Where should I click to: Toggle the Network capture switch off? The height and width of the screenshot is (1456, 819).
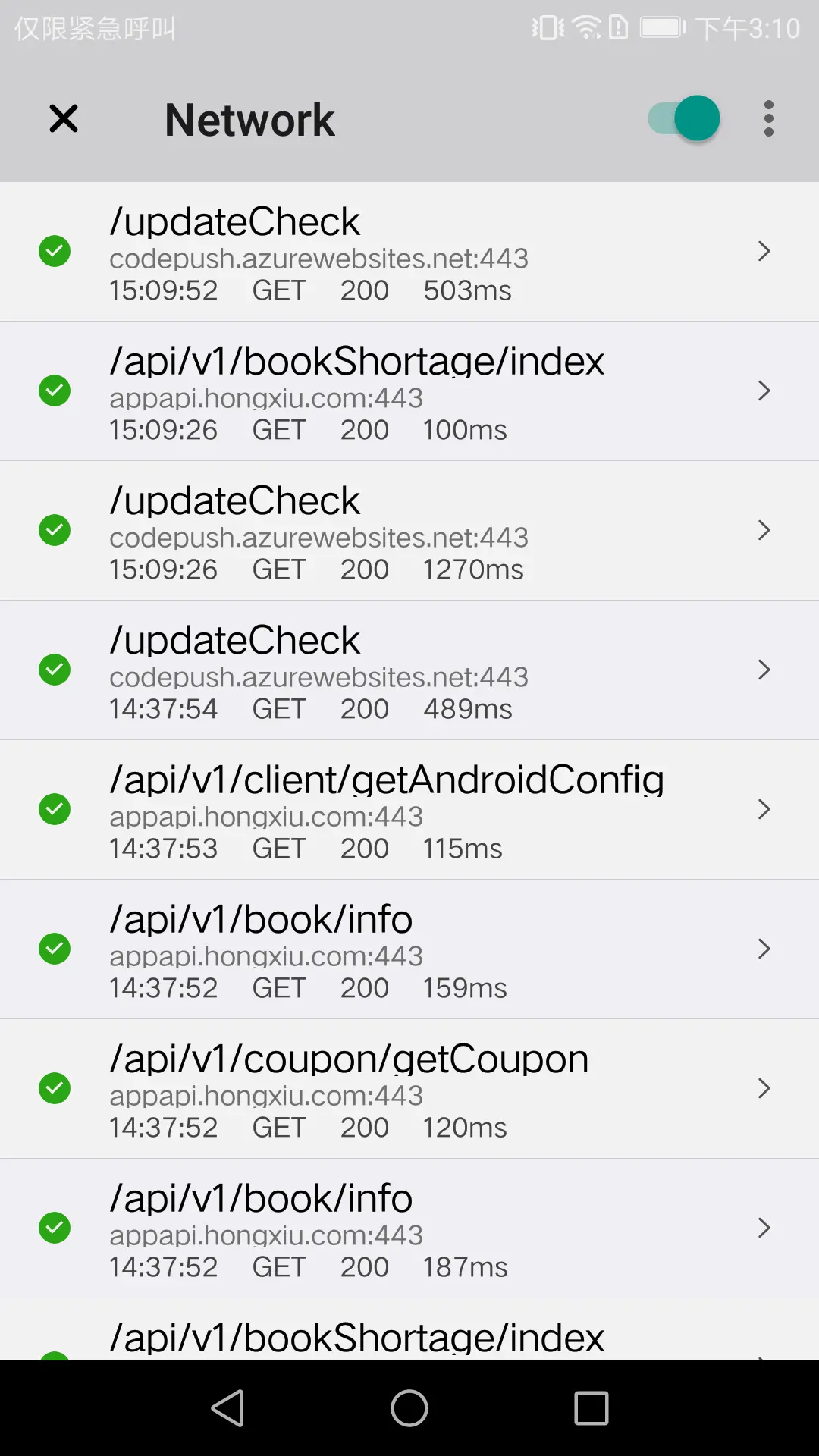click(684, 118)
